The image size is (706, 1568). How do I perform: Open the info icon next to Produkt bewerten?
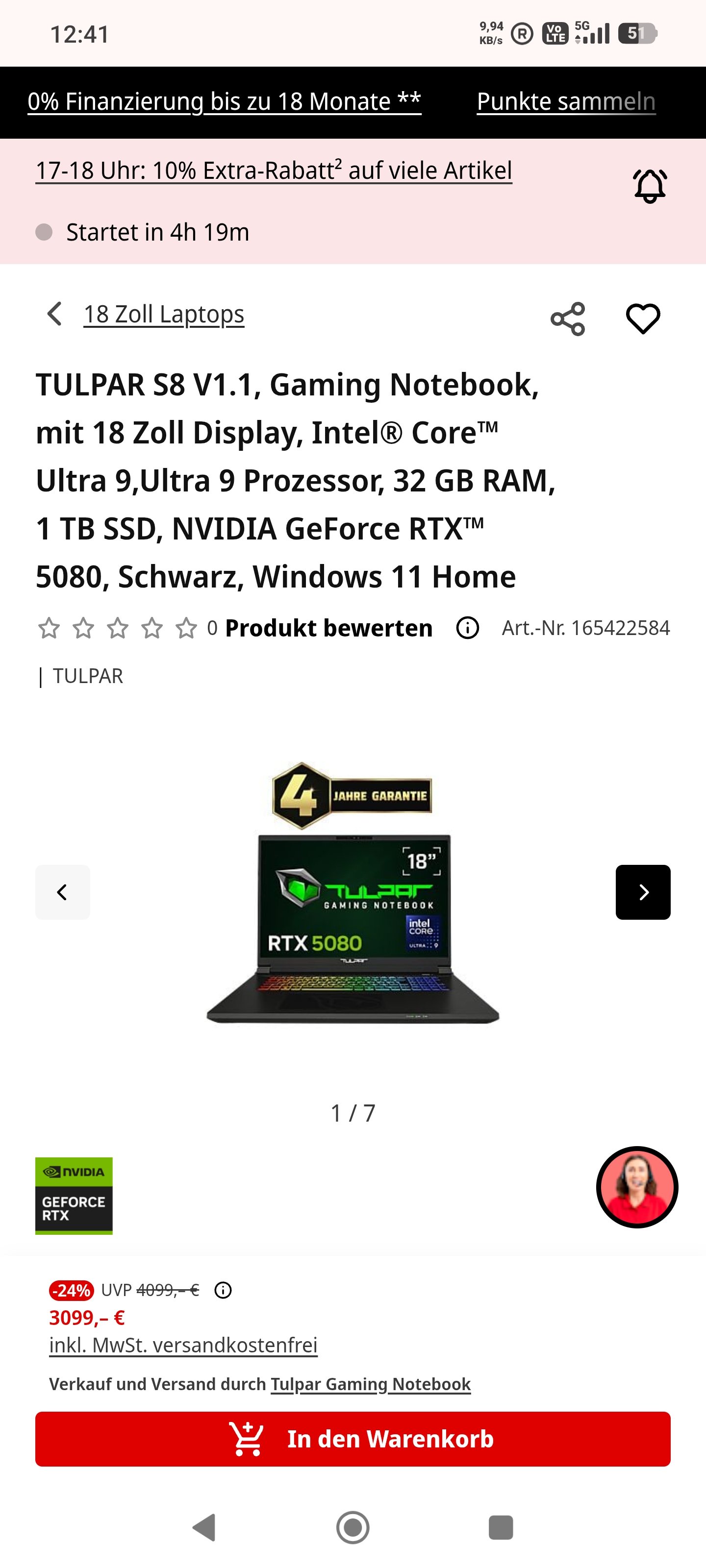467,628
